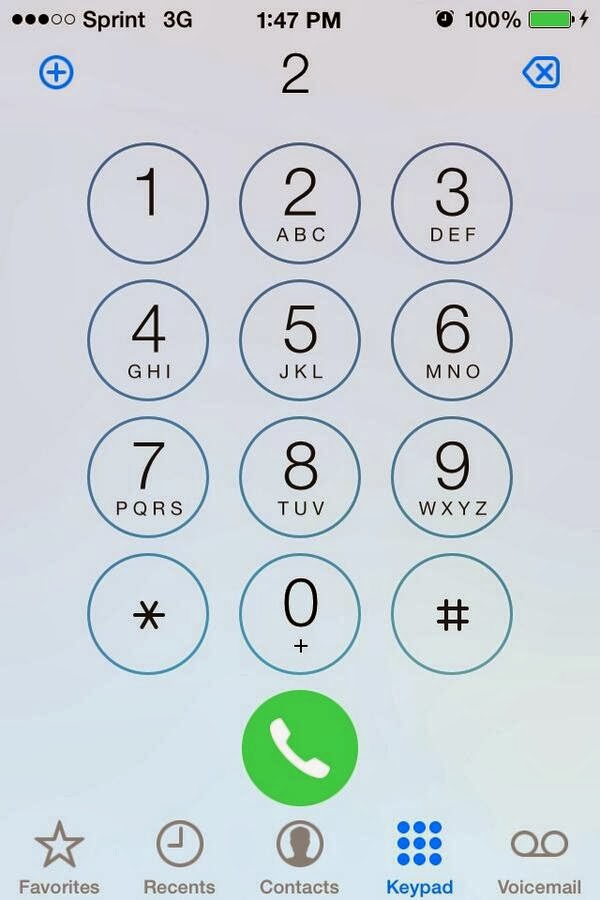Select the Keypad tab
This screenshot has width=600, height=900.
419,858
